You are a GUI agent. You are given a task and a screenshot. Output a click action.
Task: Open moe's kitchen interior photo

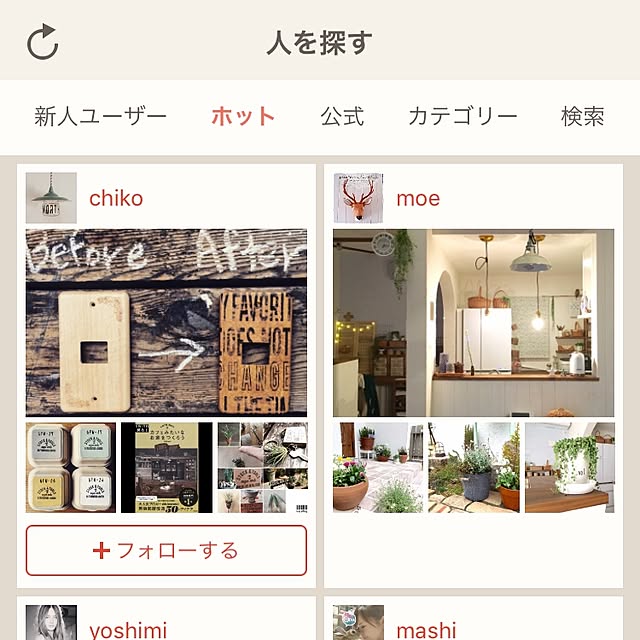[x=473, y=322]
